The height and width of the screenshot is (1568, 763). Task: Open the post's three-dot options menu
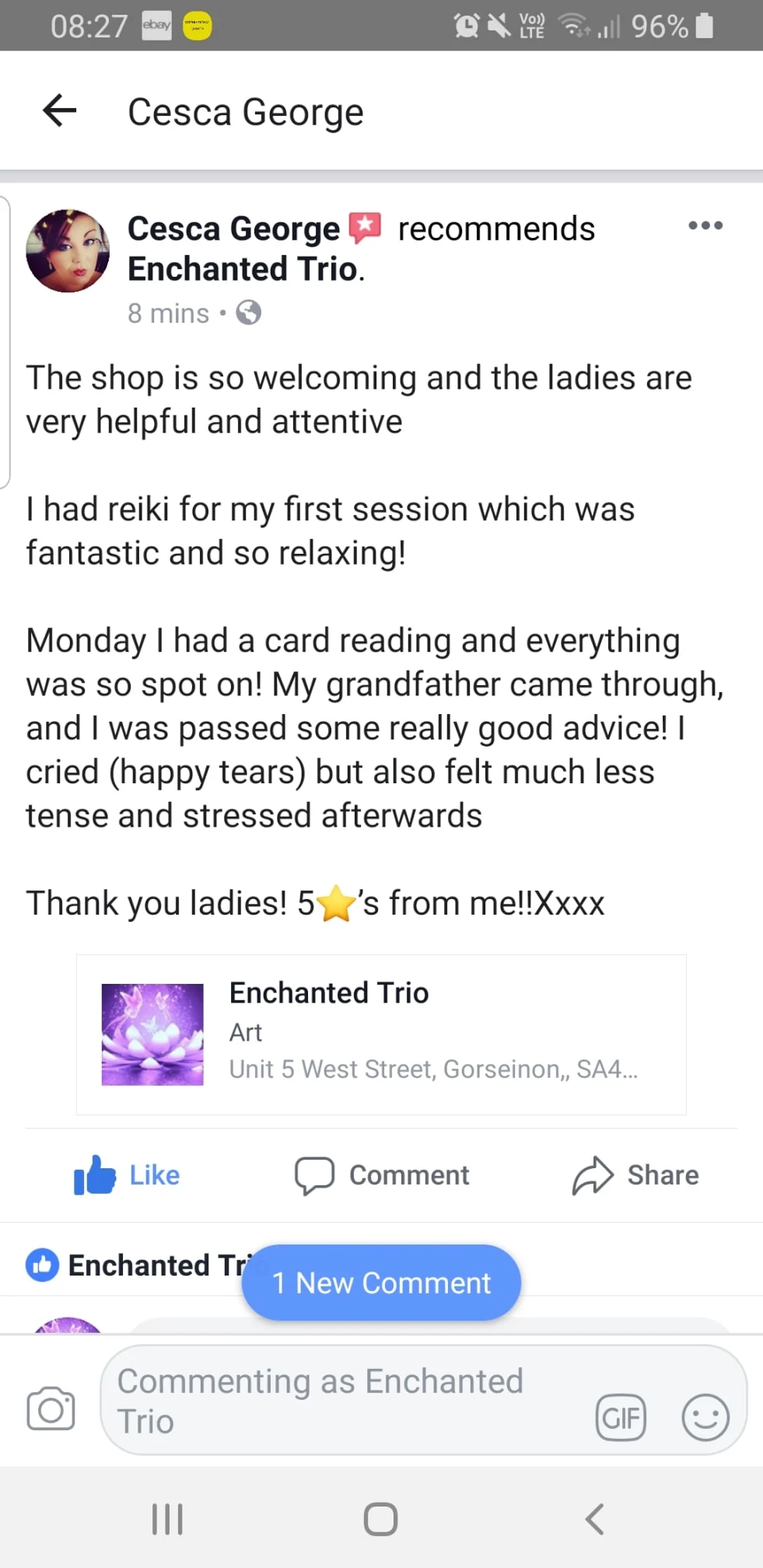(705, 226)
